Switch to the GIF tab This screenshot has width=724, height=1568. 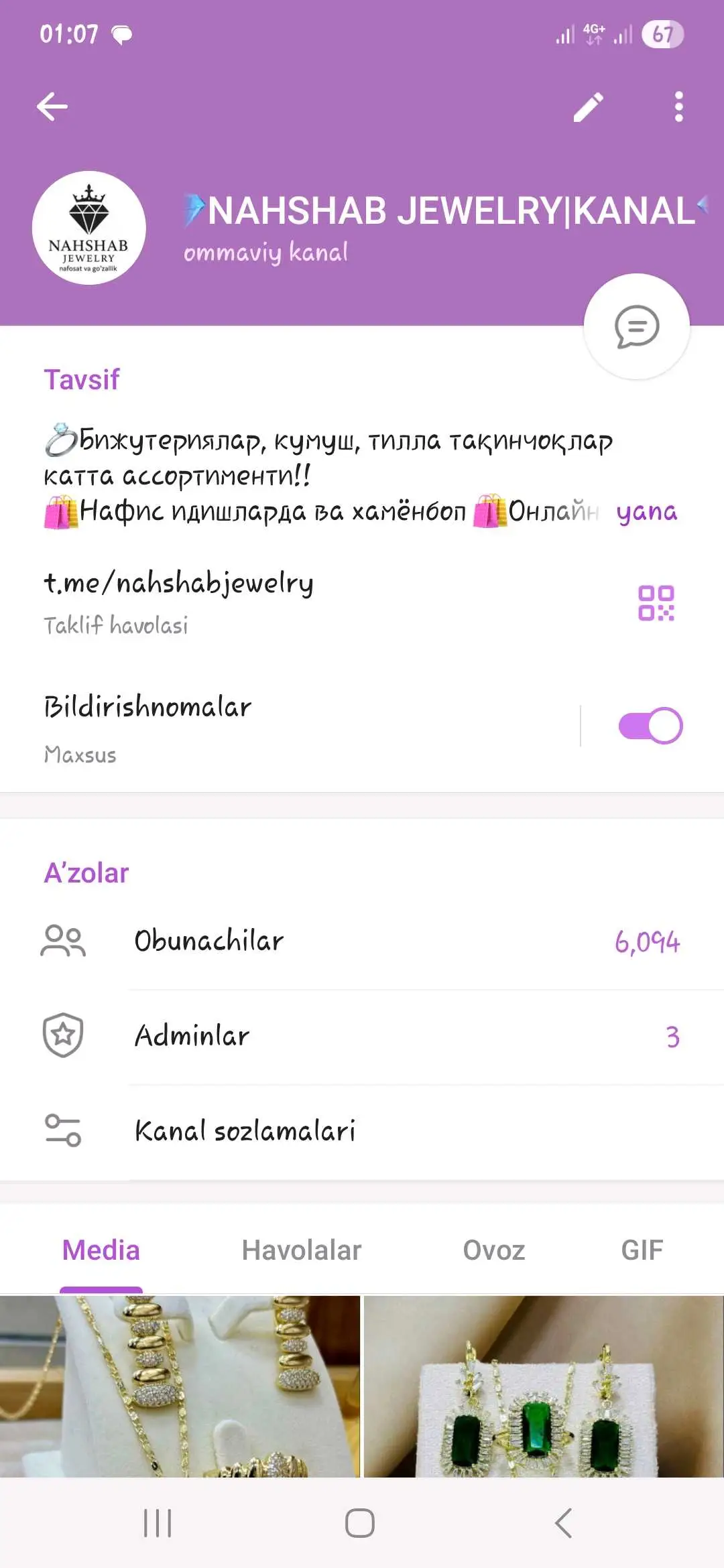pos(642,1250)
